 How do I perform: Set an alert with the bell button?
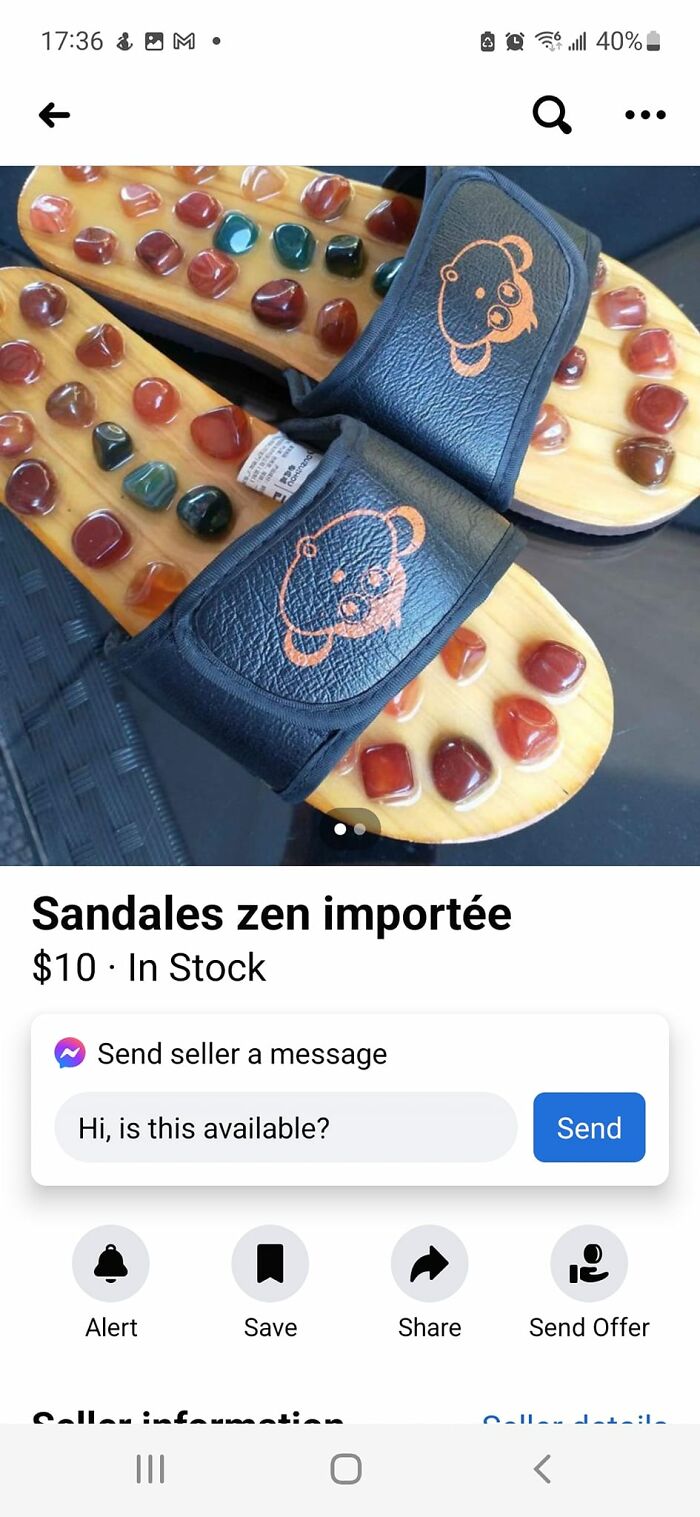click(x=111, y=1264)
